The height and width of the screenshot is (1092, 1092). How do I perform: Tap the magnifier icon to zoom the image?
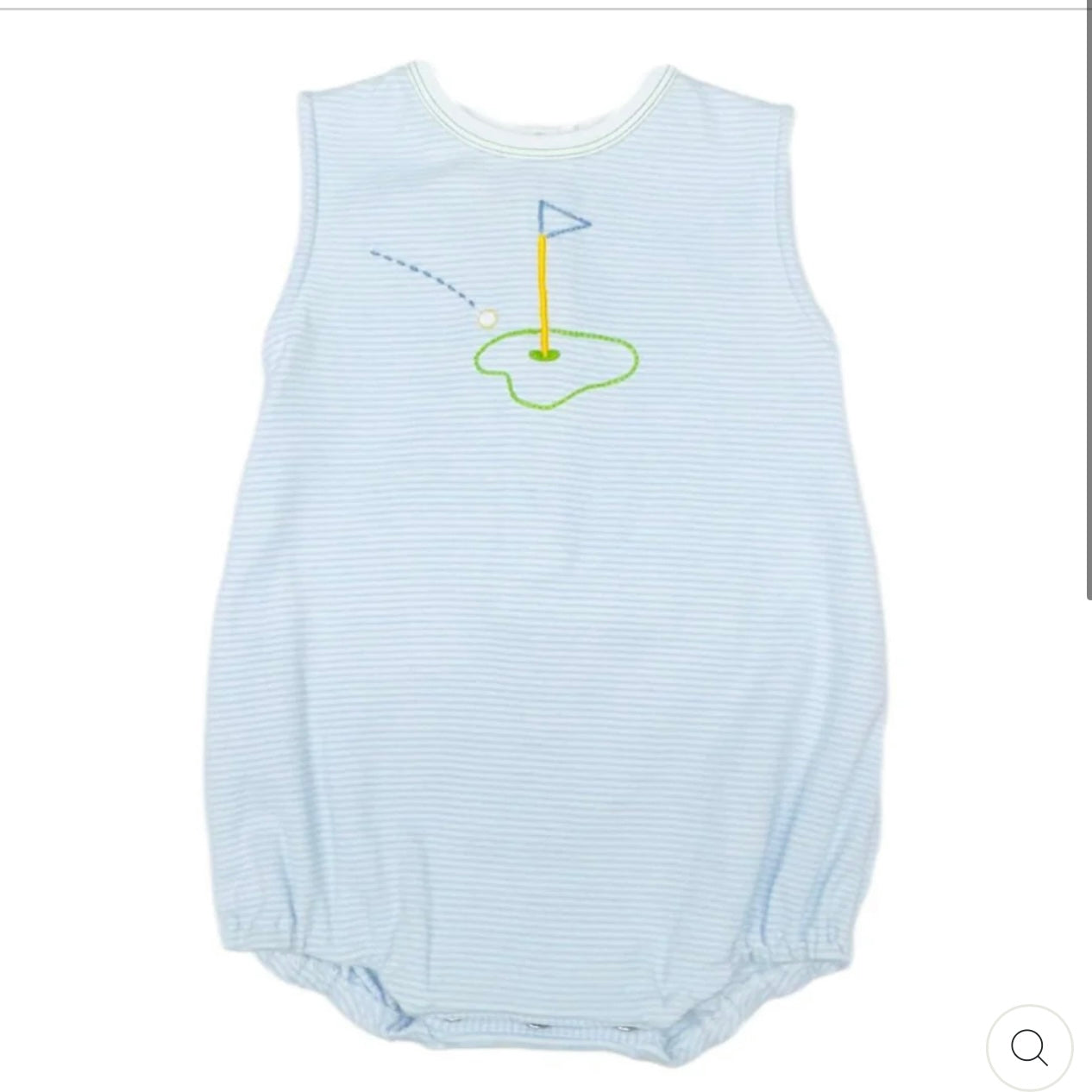(1029, 1047)
